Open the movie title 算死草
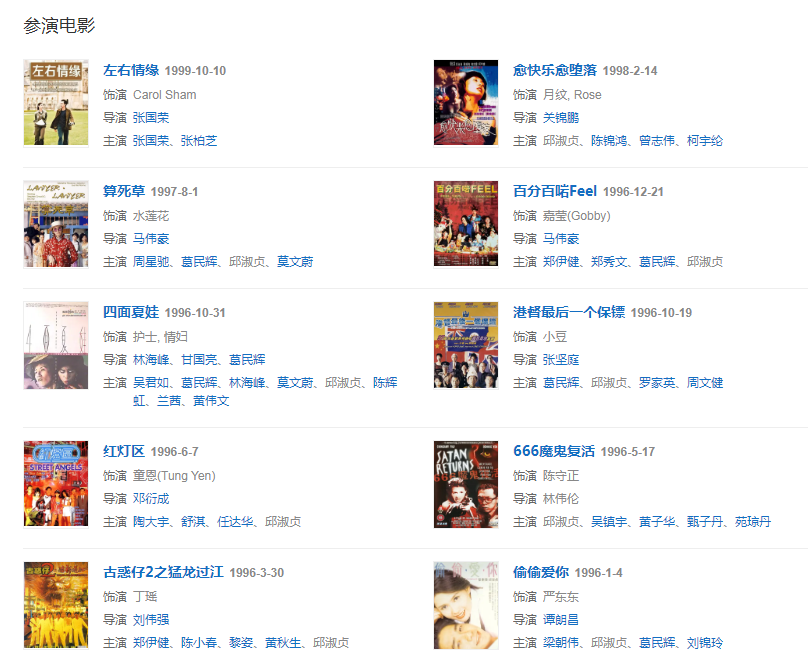Viewport: 808px width, 666px height. tap(124, 191)
